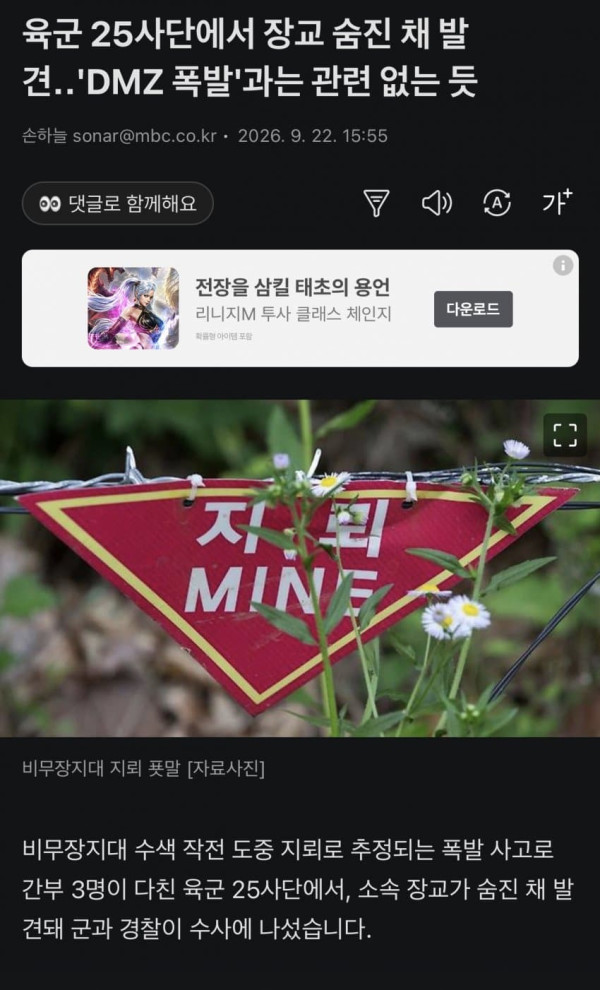The image size is (600, 990).
Task: Open the 리니지M ad banner
Action: click(300, 308)
